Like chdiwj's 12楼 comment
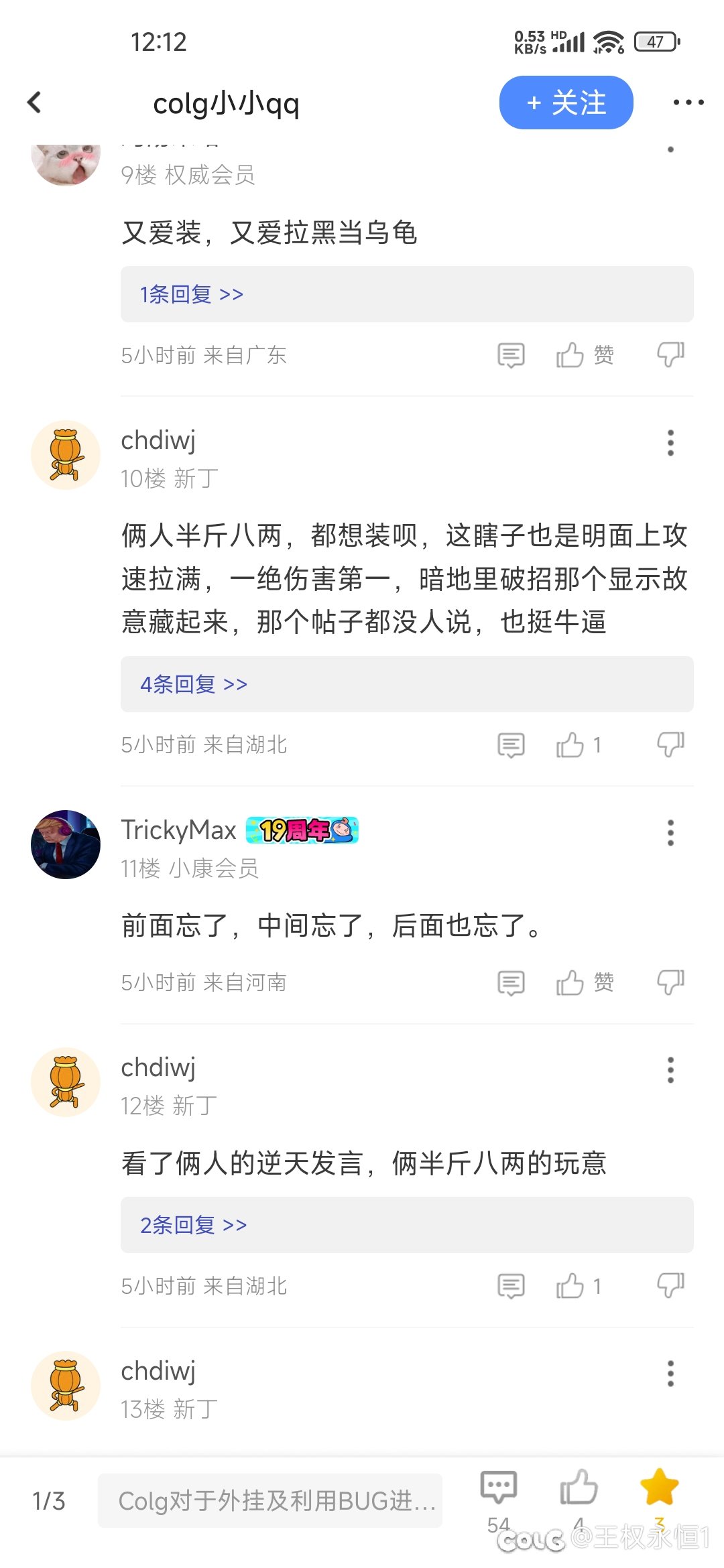Screen dimensions: 724x1568 click(570, 1286)
